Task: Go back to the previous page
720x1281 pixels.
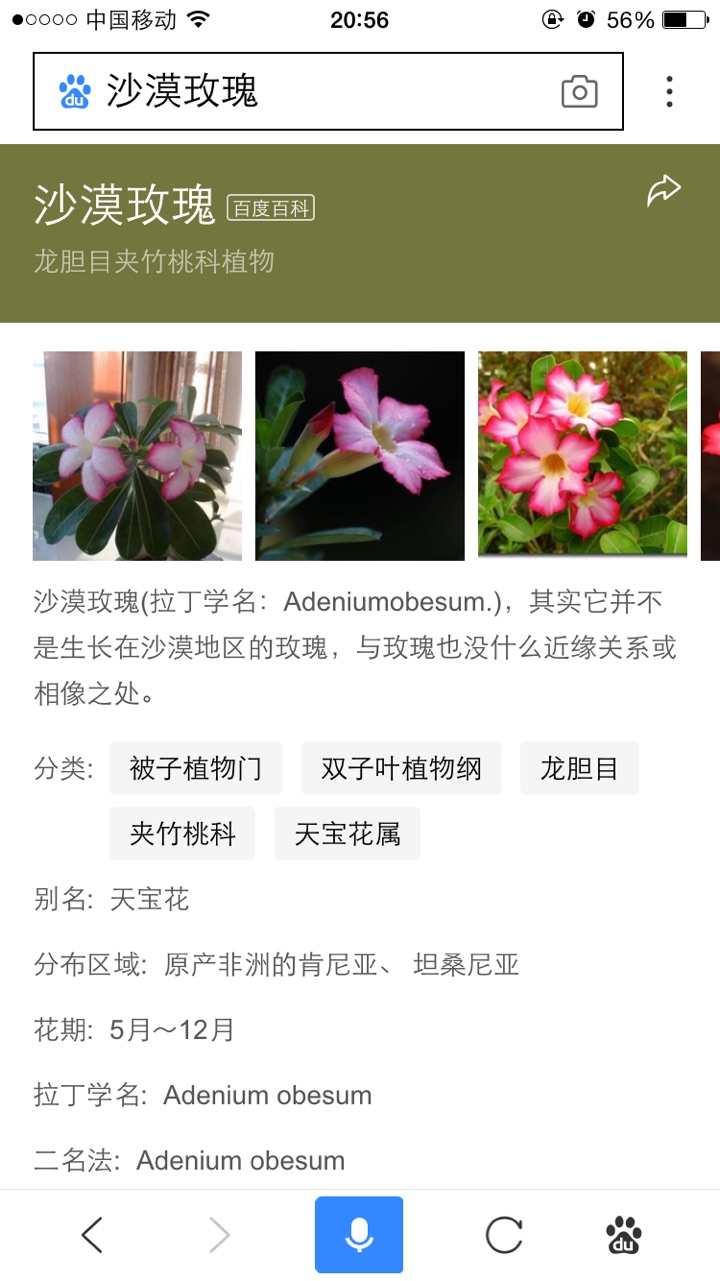Action: tap(92, 1235)
